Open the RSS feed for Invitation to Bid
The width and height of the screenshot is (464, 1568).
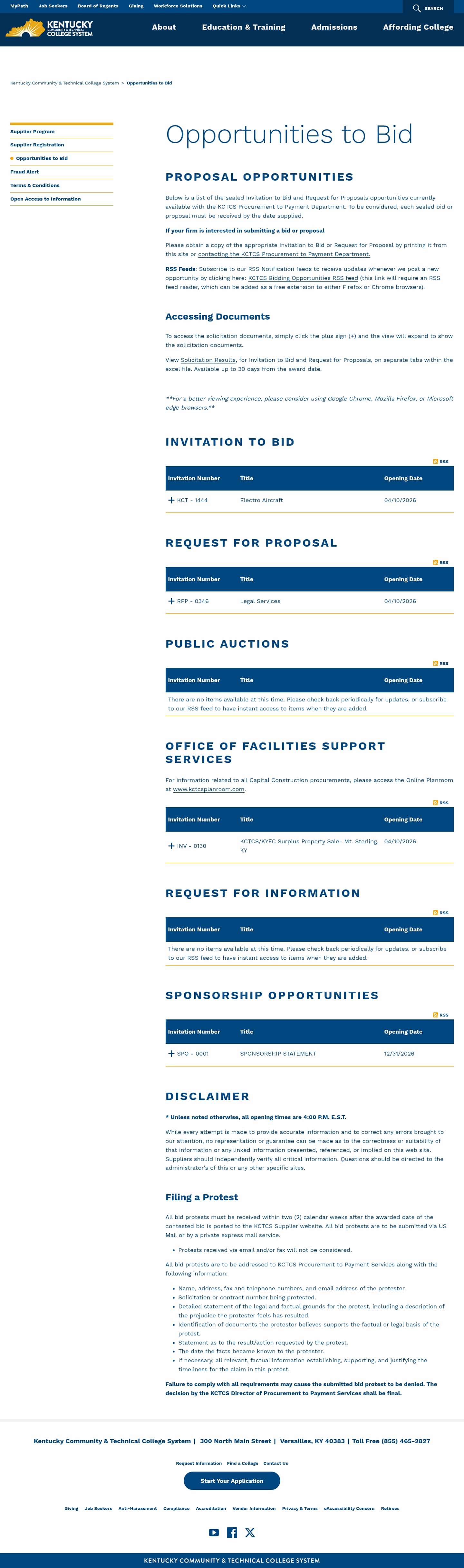(x=441, y=462)
